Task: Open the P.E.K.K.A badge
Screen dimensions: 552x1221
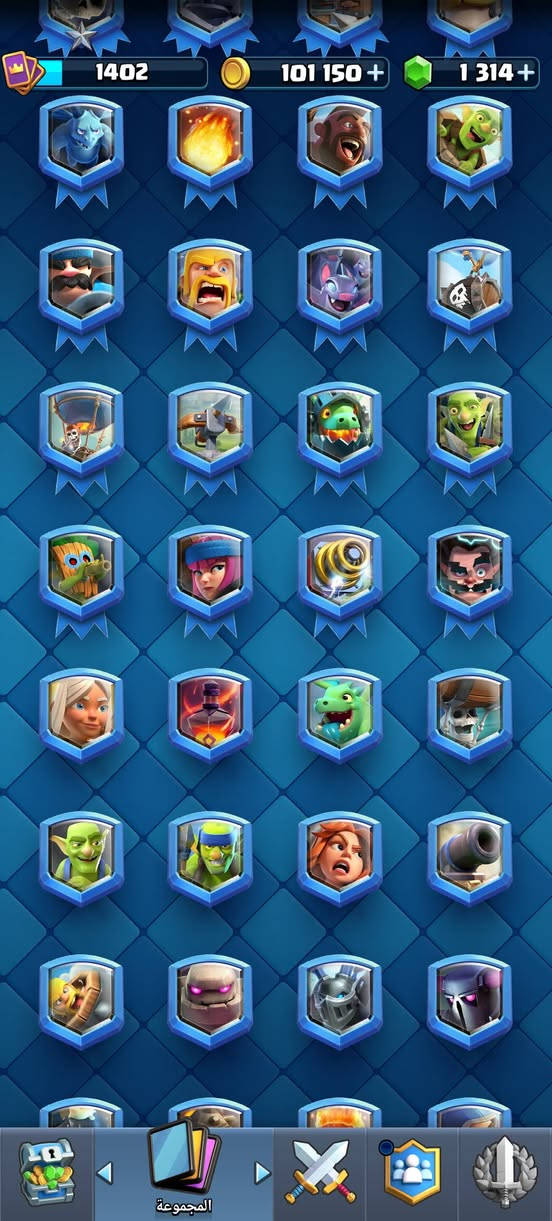Action: (469, 999)
